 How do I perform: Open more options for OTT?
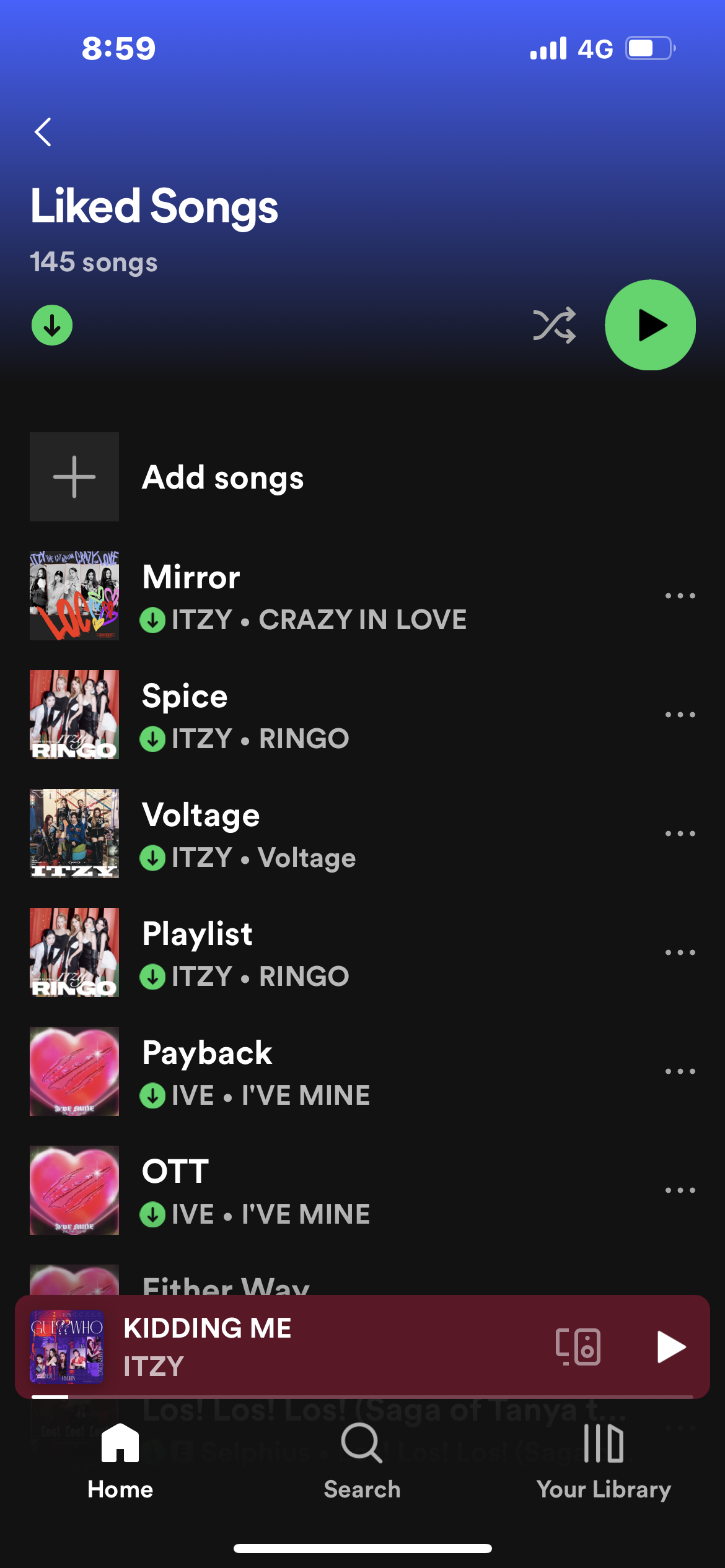(680, 1190)
